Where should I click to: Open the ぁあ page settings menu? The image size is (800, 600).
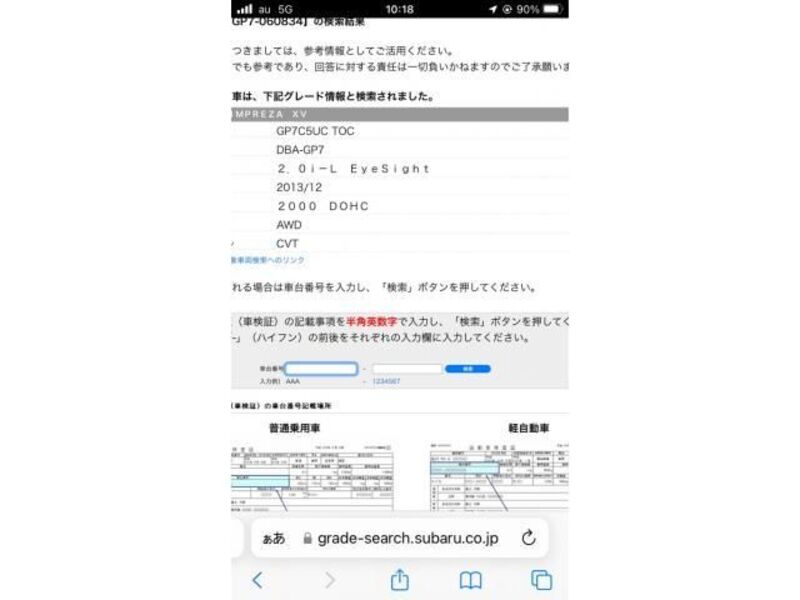(274, 538)
